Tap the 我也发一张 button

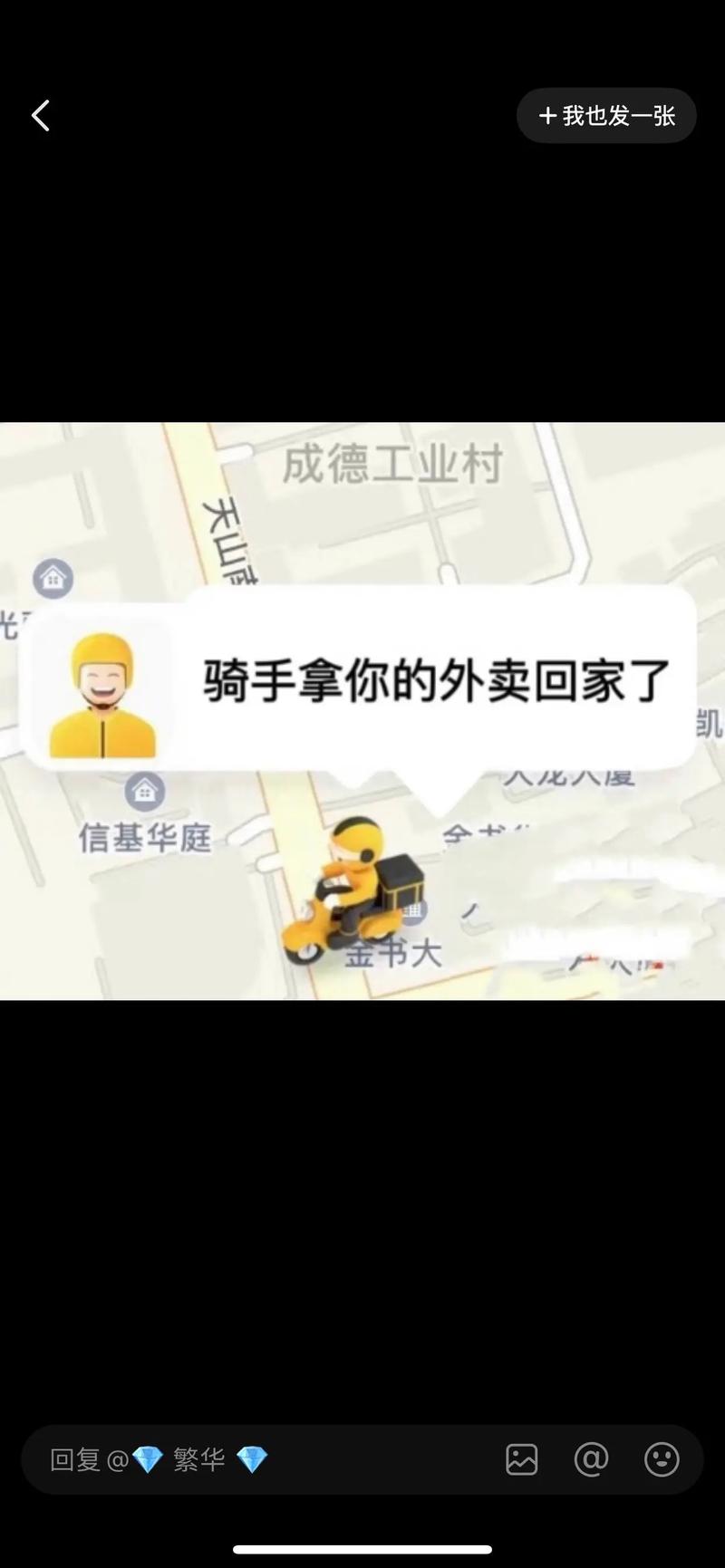coord(606,116)
